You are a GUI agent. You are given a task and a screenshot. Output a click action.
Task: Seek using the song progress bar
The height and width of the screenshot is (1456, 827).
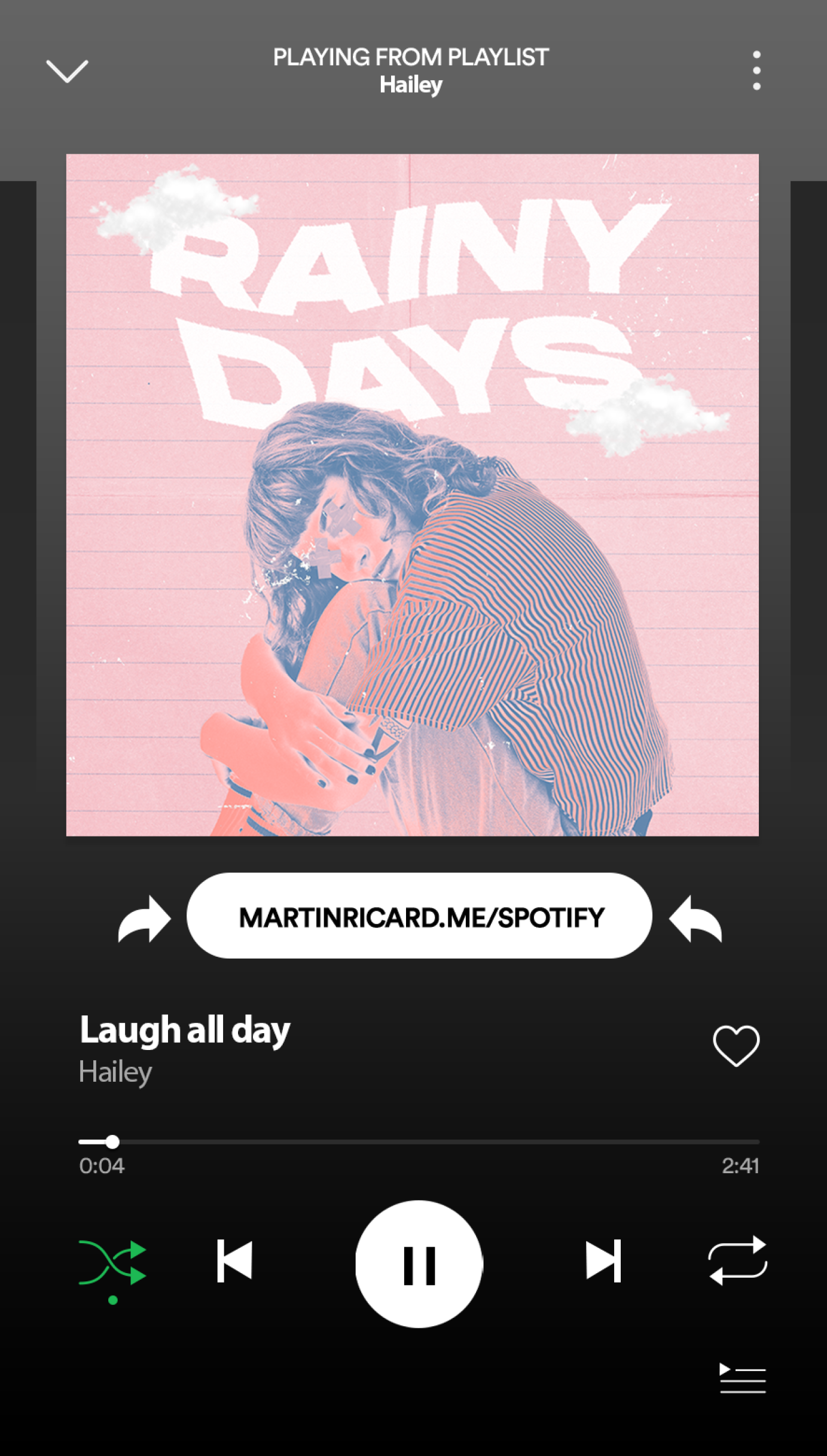[419, 1141]
